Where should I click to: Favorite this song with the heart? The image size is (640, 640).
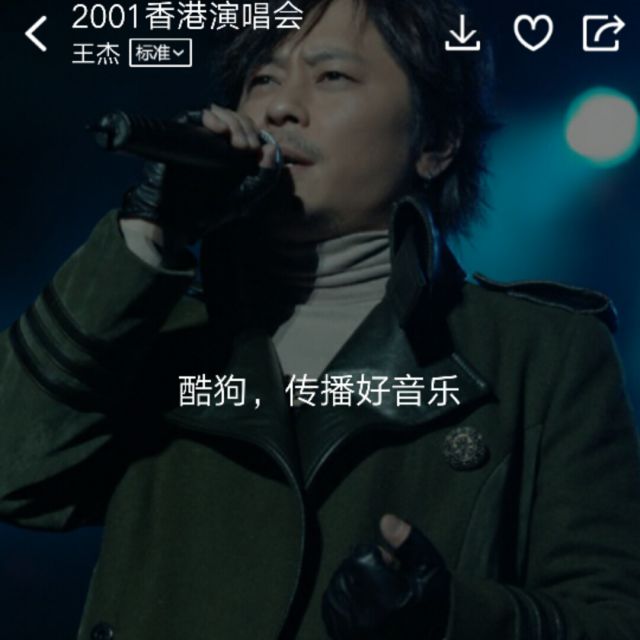coord(533,33)
